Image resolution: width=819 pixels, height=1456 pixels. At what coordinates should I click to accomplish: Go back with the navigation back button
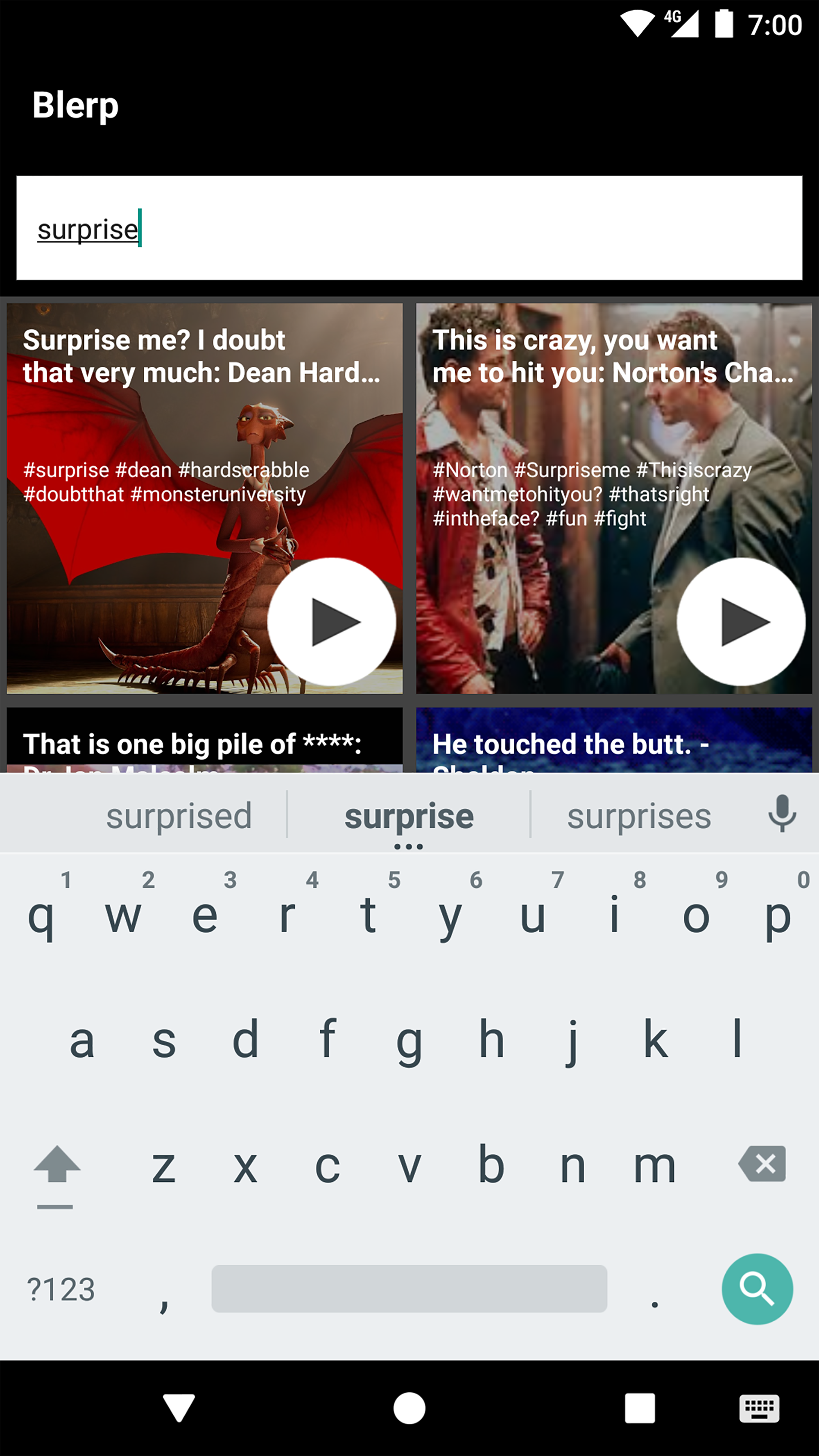pyautogui.click(x=179, y=1407)
